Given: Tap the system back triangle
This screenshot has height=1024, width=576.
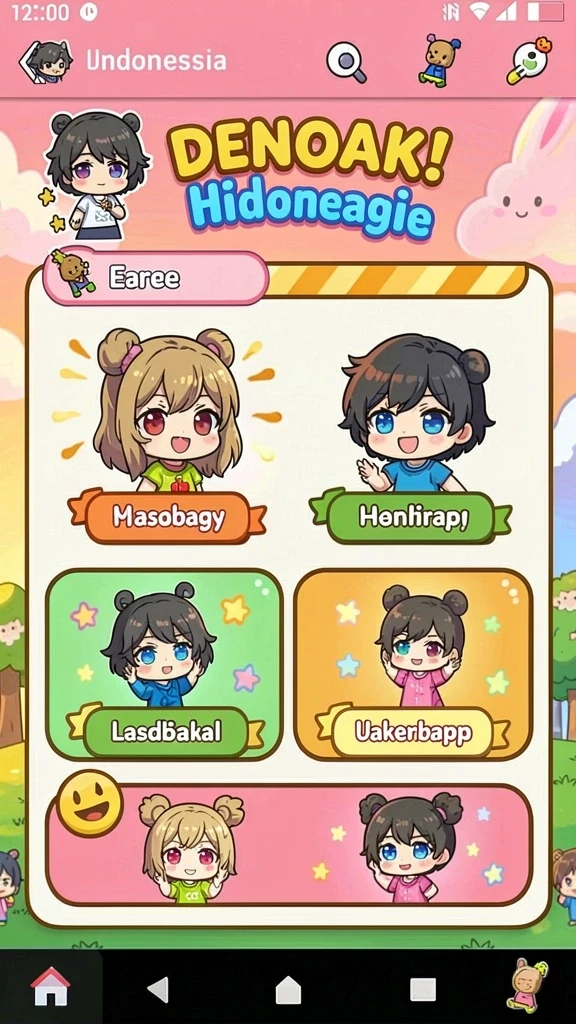Looking at the screenshot, I should 158,989.
